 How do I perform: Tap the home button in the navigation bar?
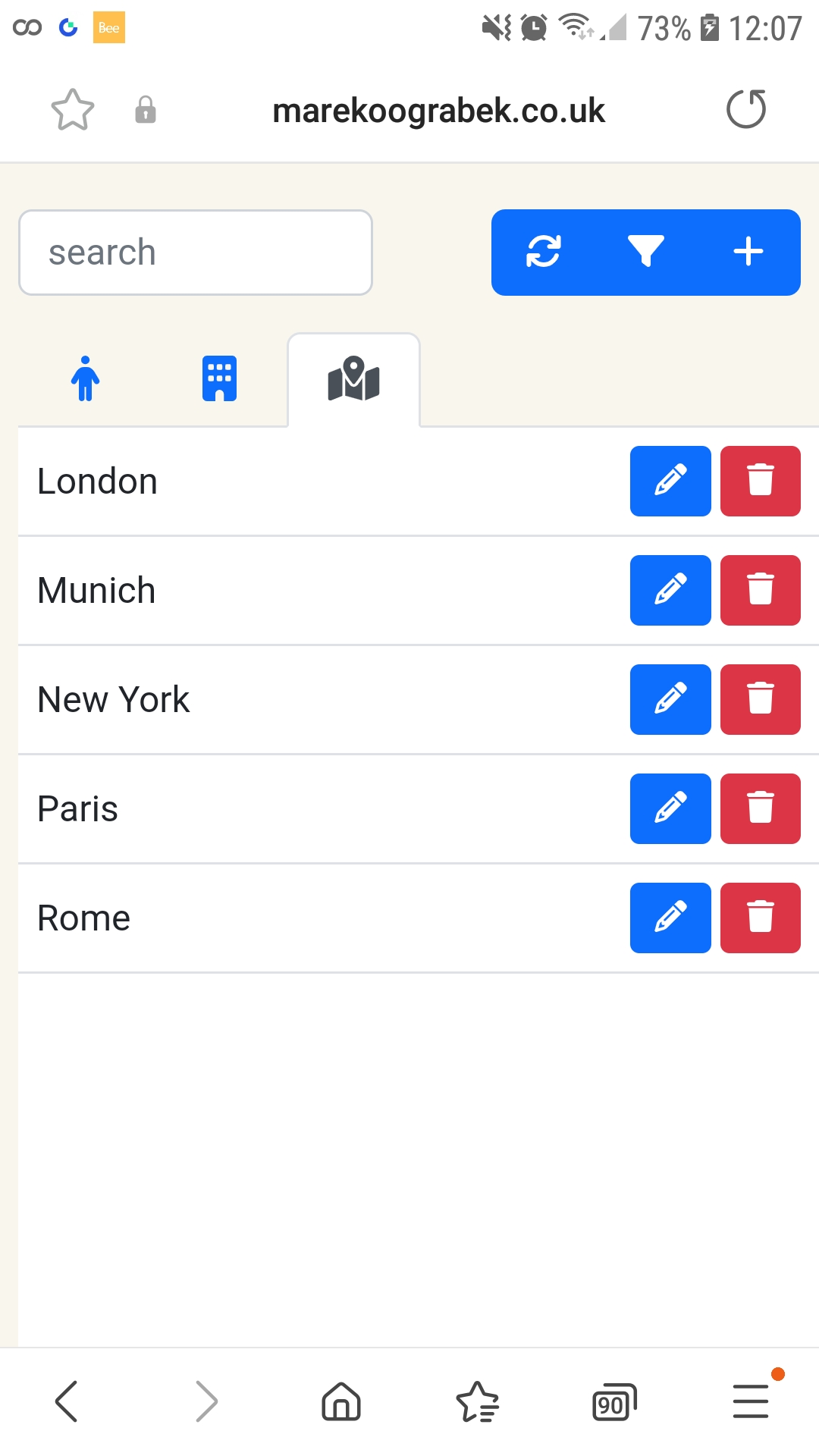tap(340, 1400)
